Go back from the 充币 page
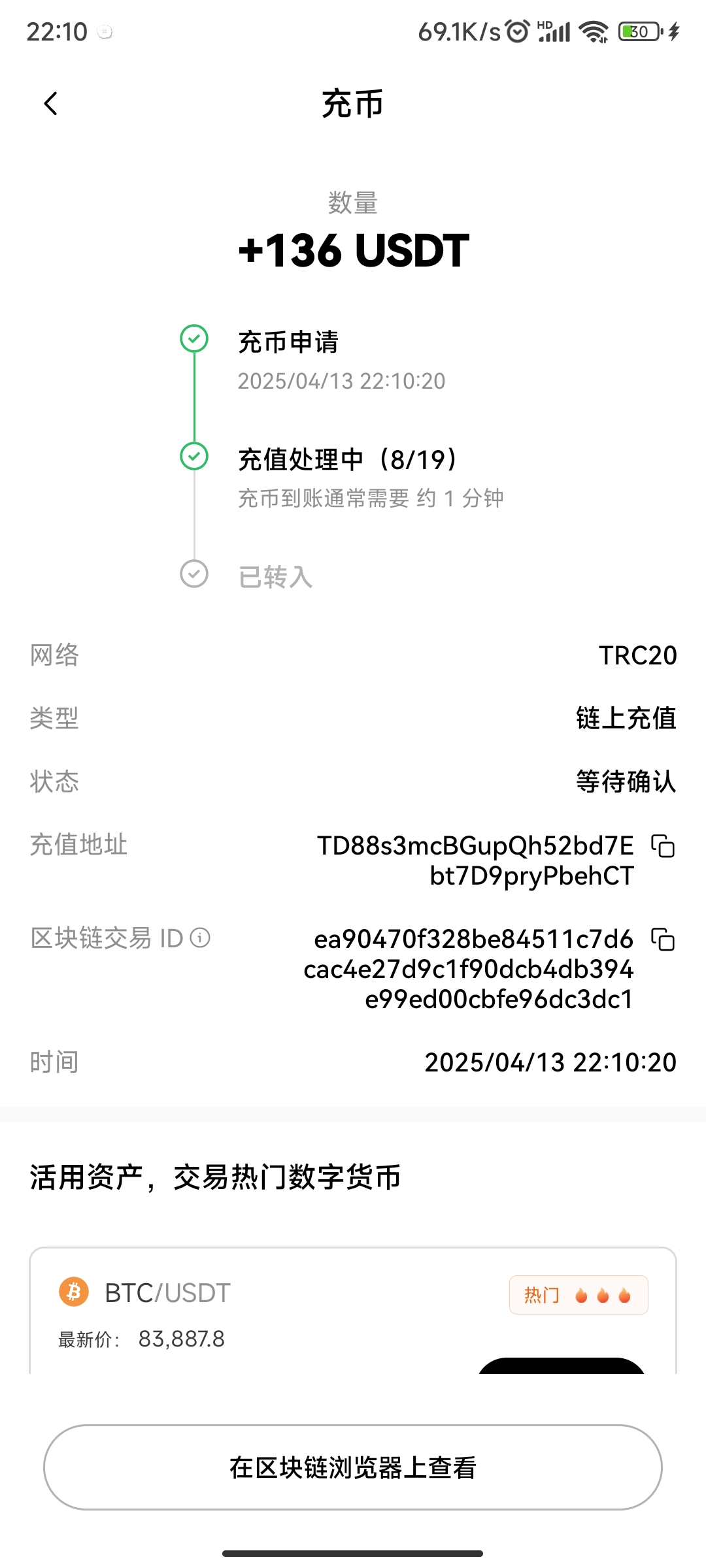This screenshot has width=706, height=1568. point(51,104)
